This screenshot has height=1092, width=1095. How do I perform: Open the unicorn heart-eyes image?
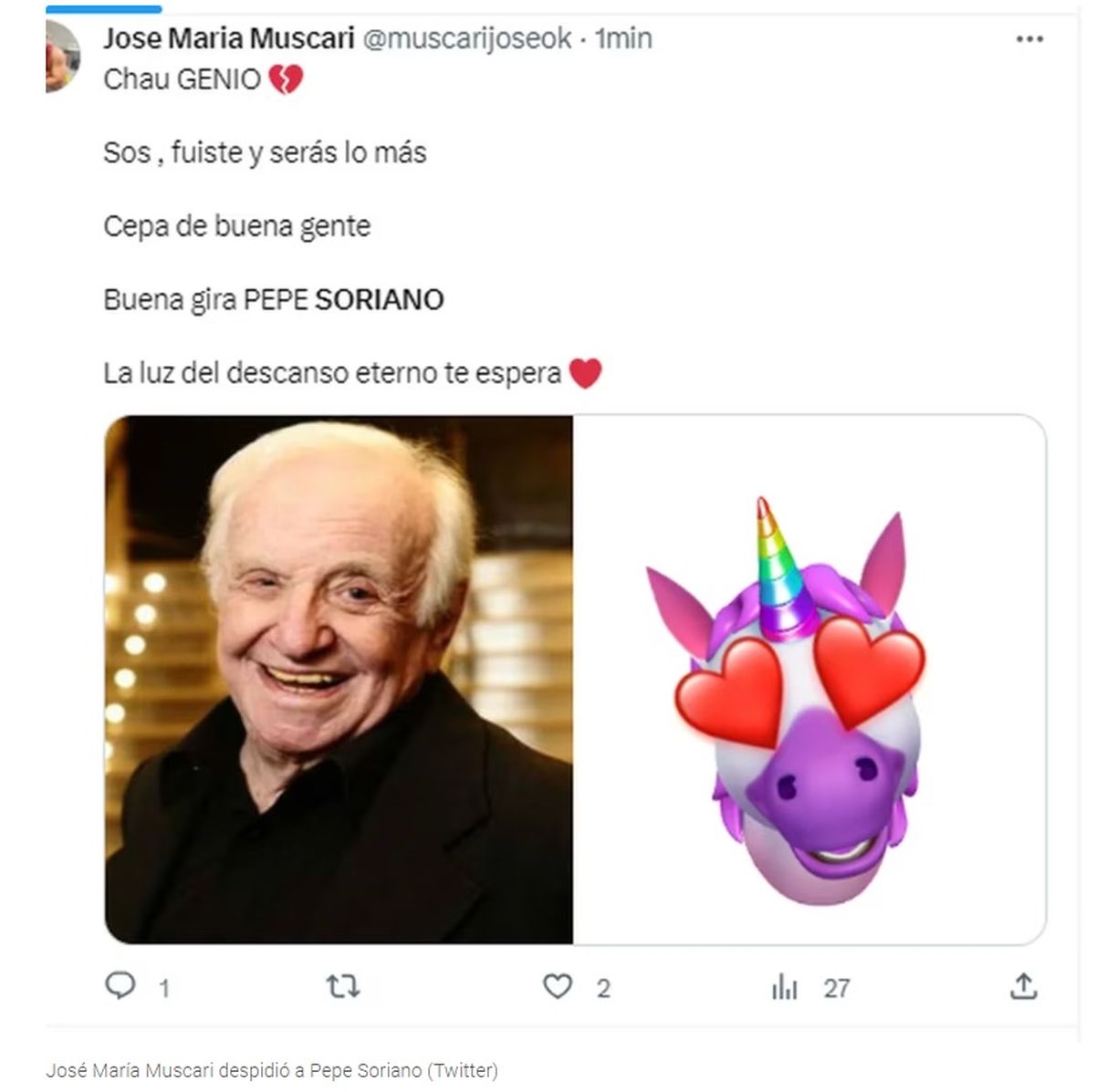[x=809, y=680]
